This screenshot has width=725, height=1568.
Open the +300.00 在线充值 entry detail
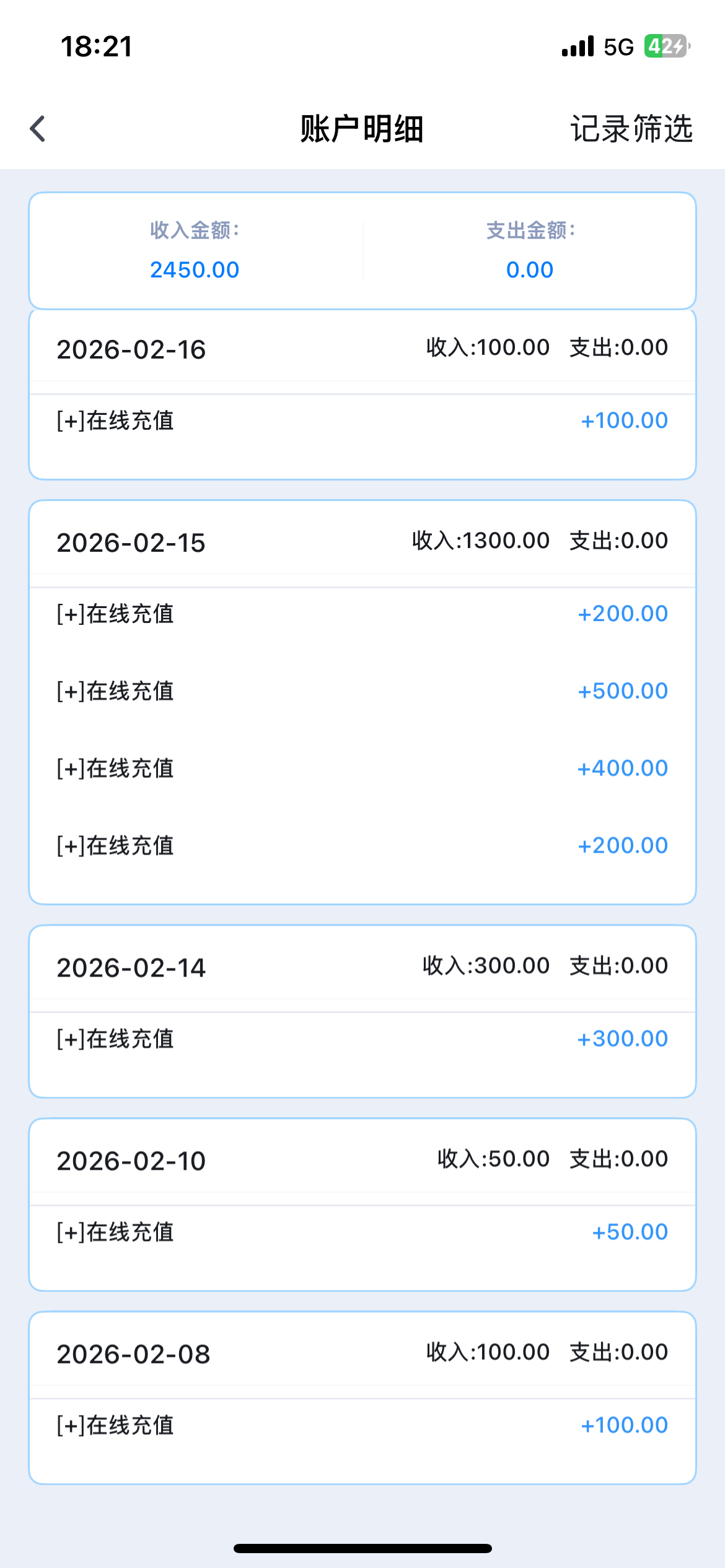362,1039
